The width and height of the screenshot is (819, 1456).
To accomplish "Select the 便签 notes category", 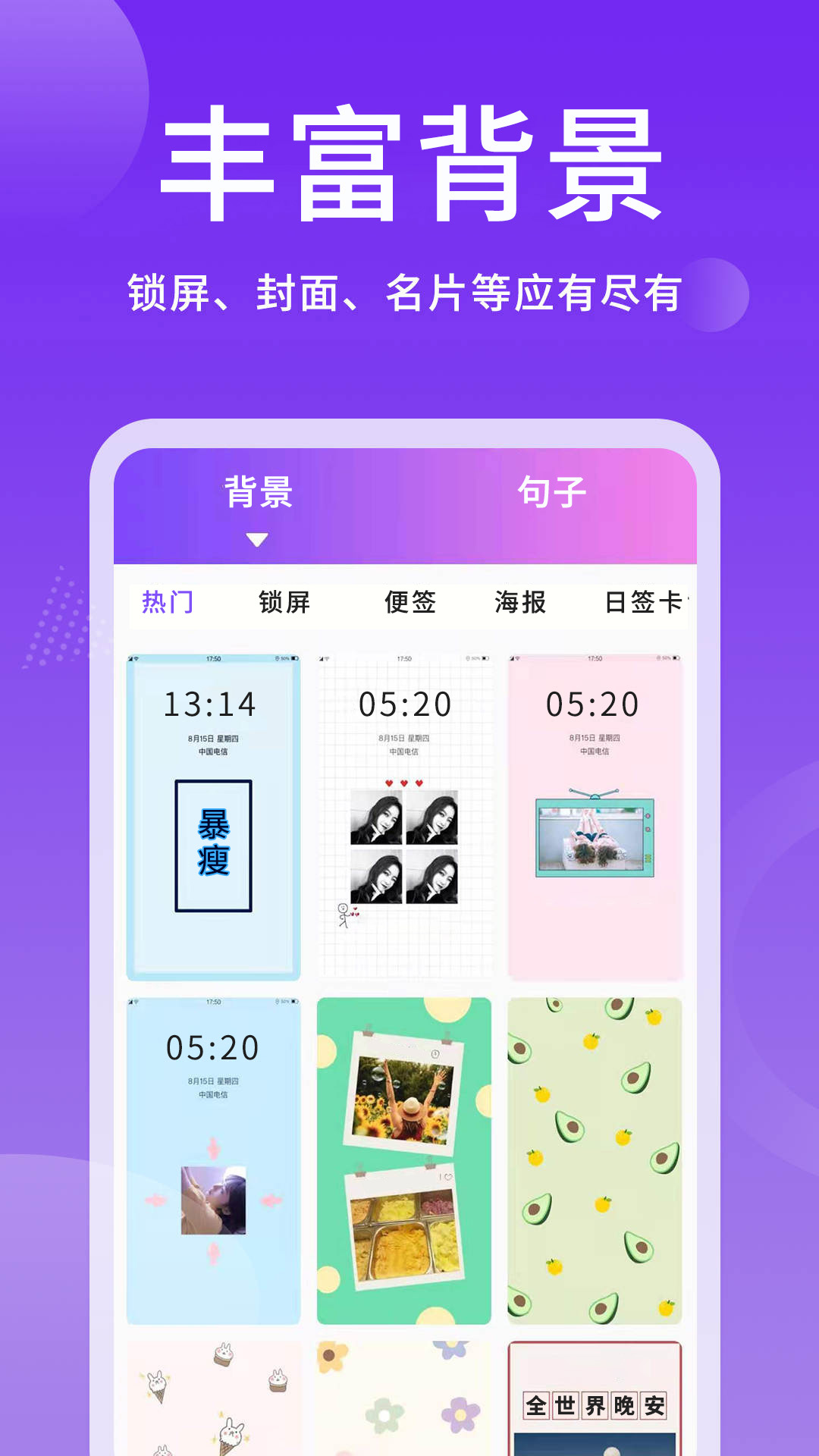I will click(410, 601).
